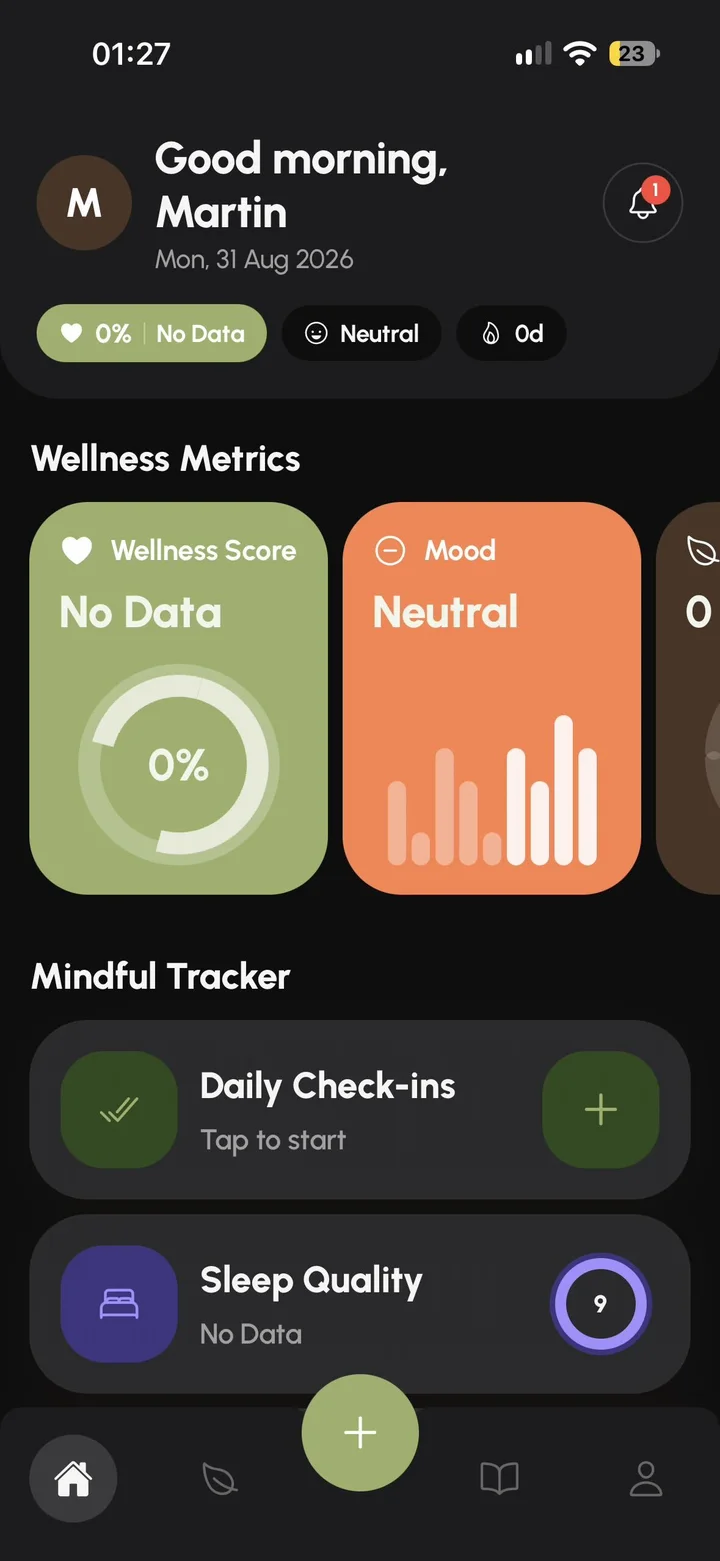Switch to the Home tab

[x=73, y=1479]
